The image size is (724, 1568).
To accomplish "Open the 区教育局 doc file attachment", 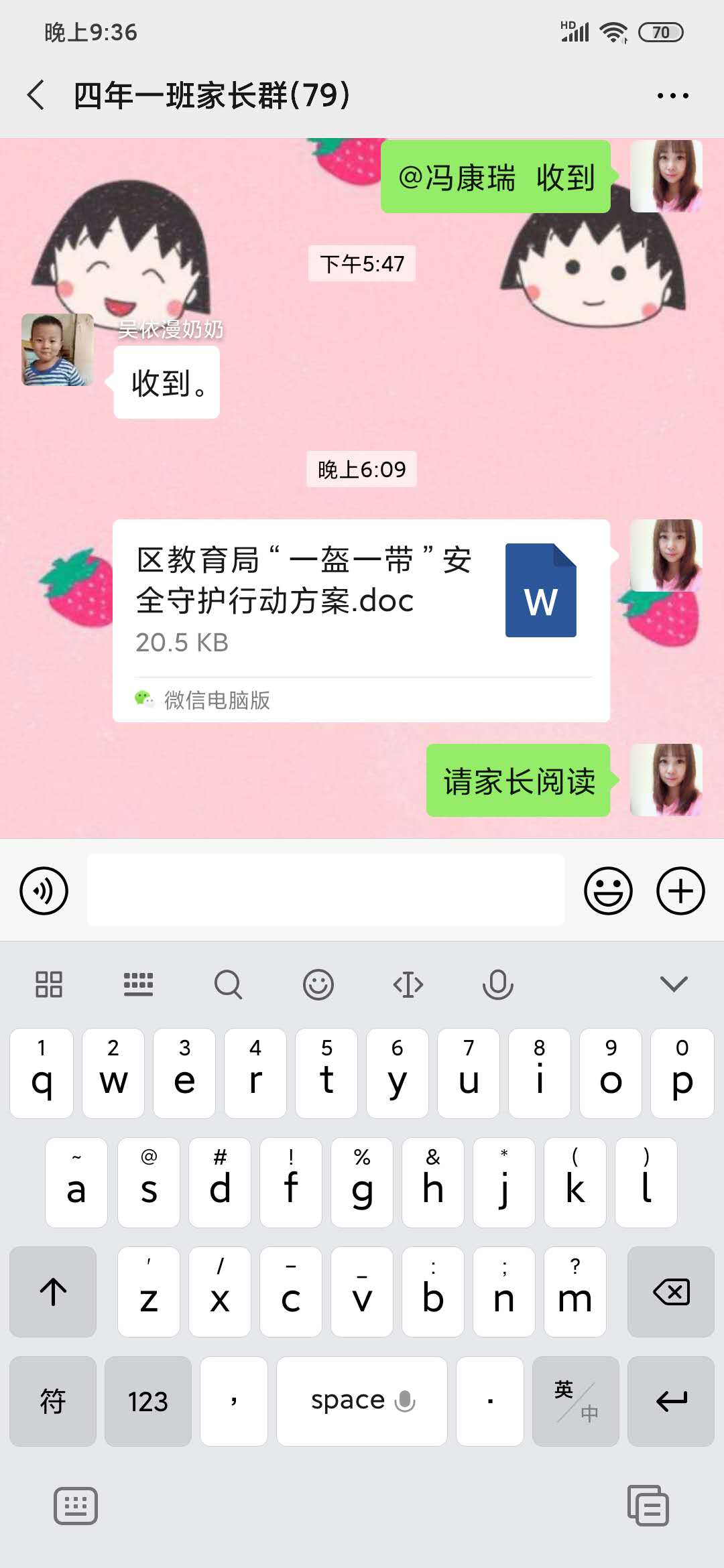I will (361, 620).
